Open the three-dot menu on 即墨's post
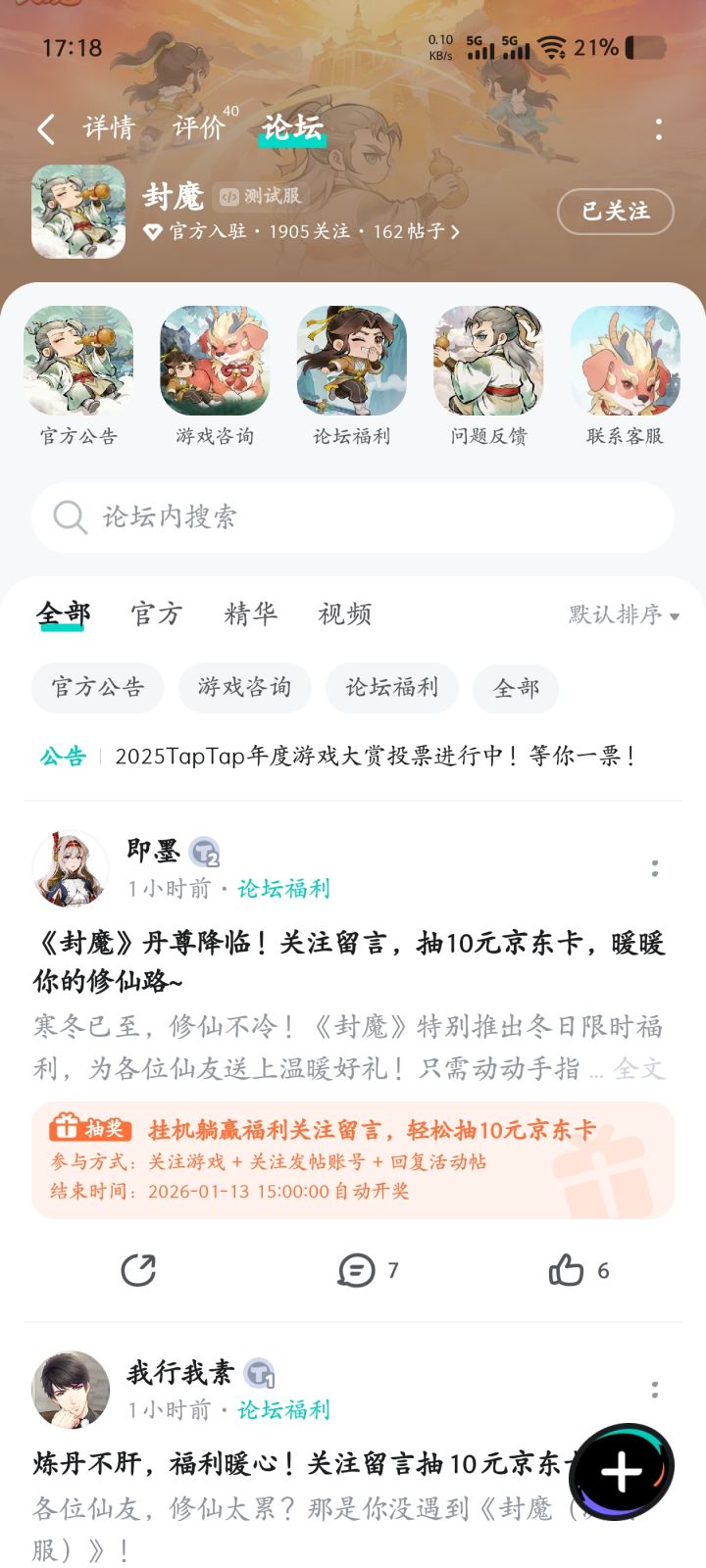This screenshot has width=706, height=1568. [x=655, y=868]
